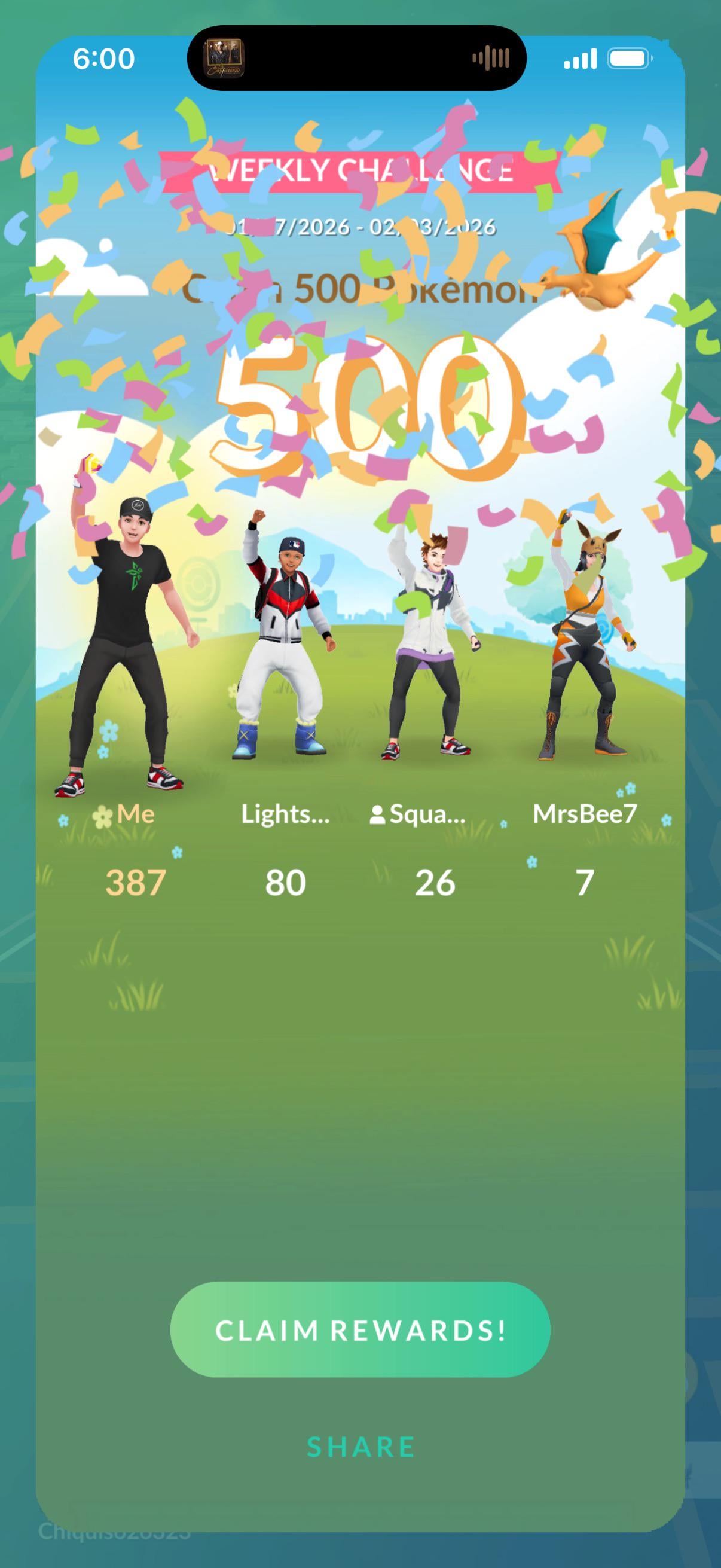Open the Dynamic Island now-playing activity
Viewport: 721px width, 1568px height.
(356, 59)
